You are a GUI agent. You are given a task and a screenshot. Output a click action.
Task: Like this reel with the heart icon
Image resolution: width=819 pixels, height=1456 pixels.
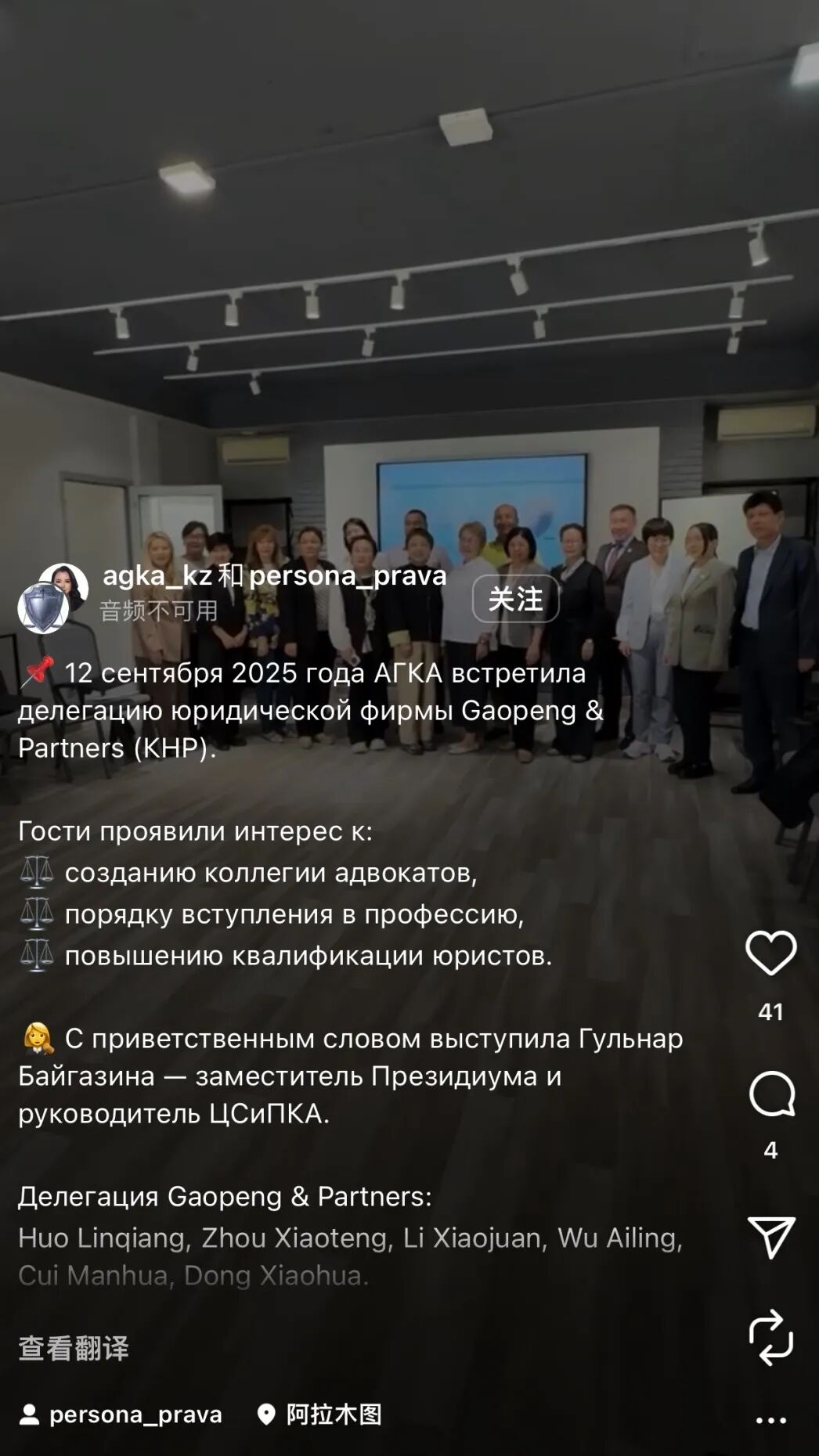coord(770,953)
